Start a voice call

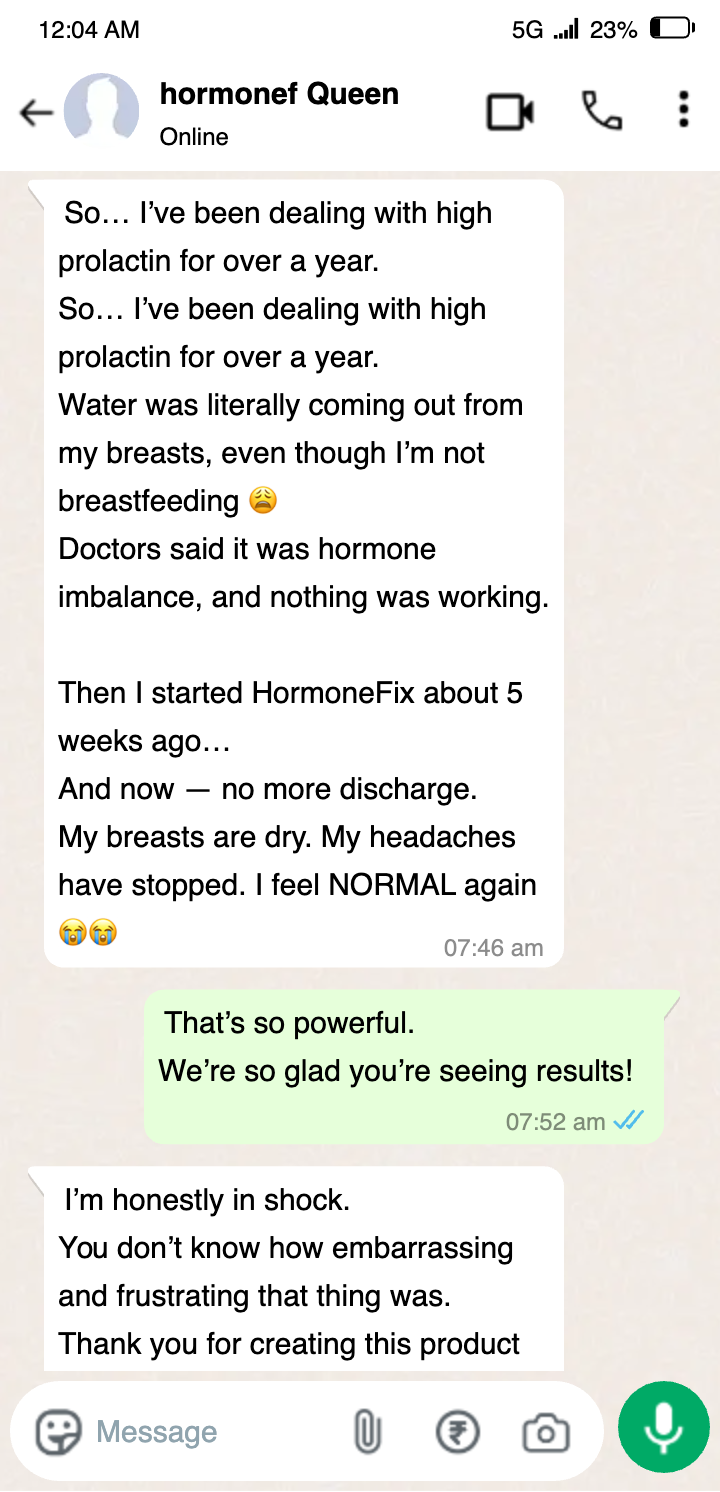point(601,111)
